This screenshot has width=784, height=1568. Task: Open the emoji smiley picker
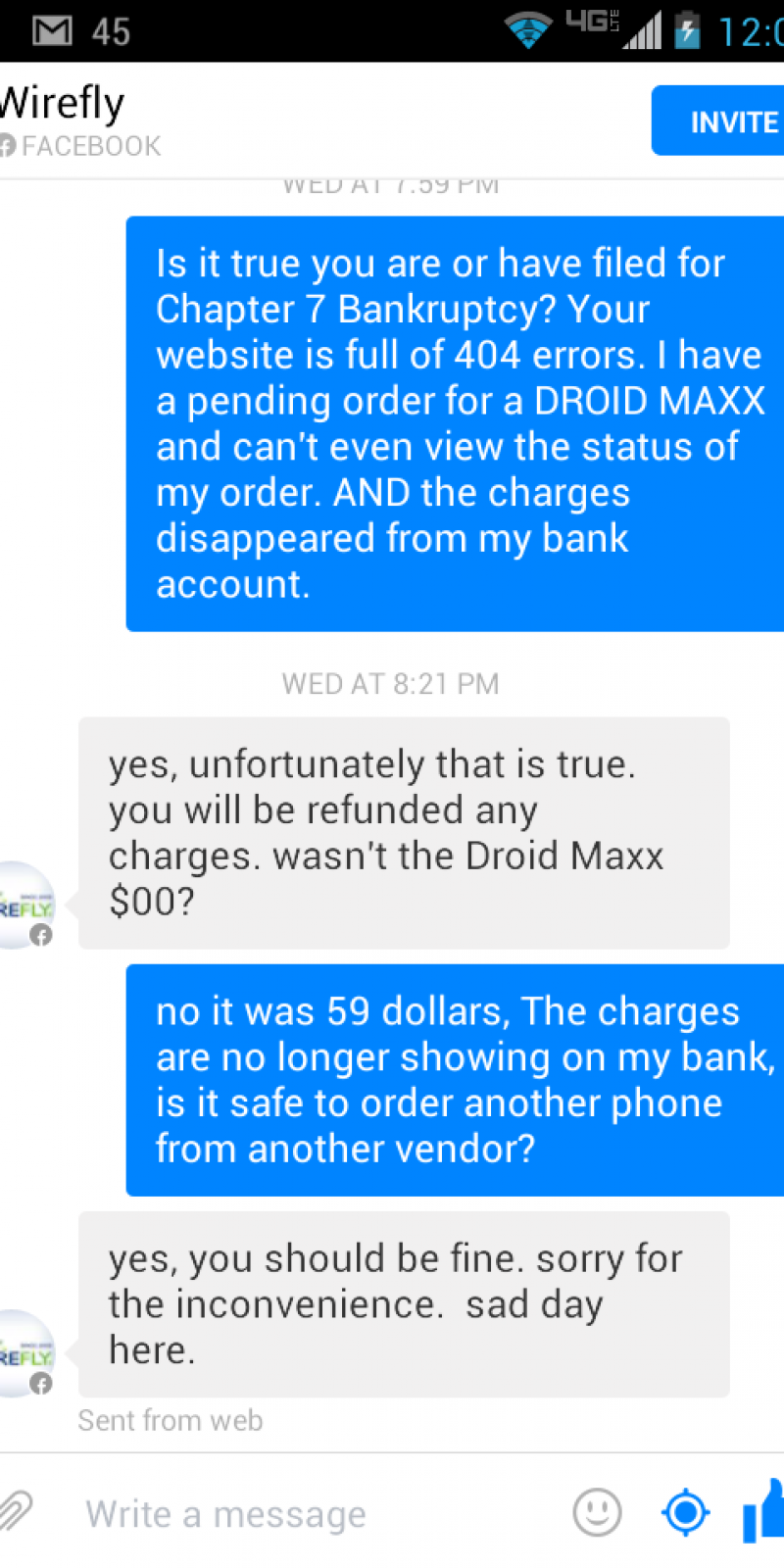point(597,1512)
